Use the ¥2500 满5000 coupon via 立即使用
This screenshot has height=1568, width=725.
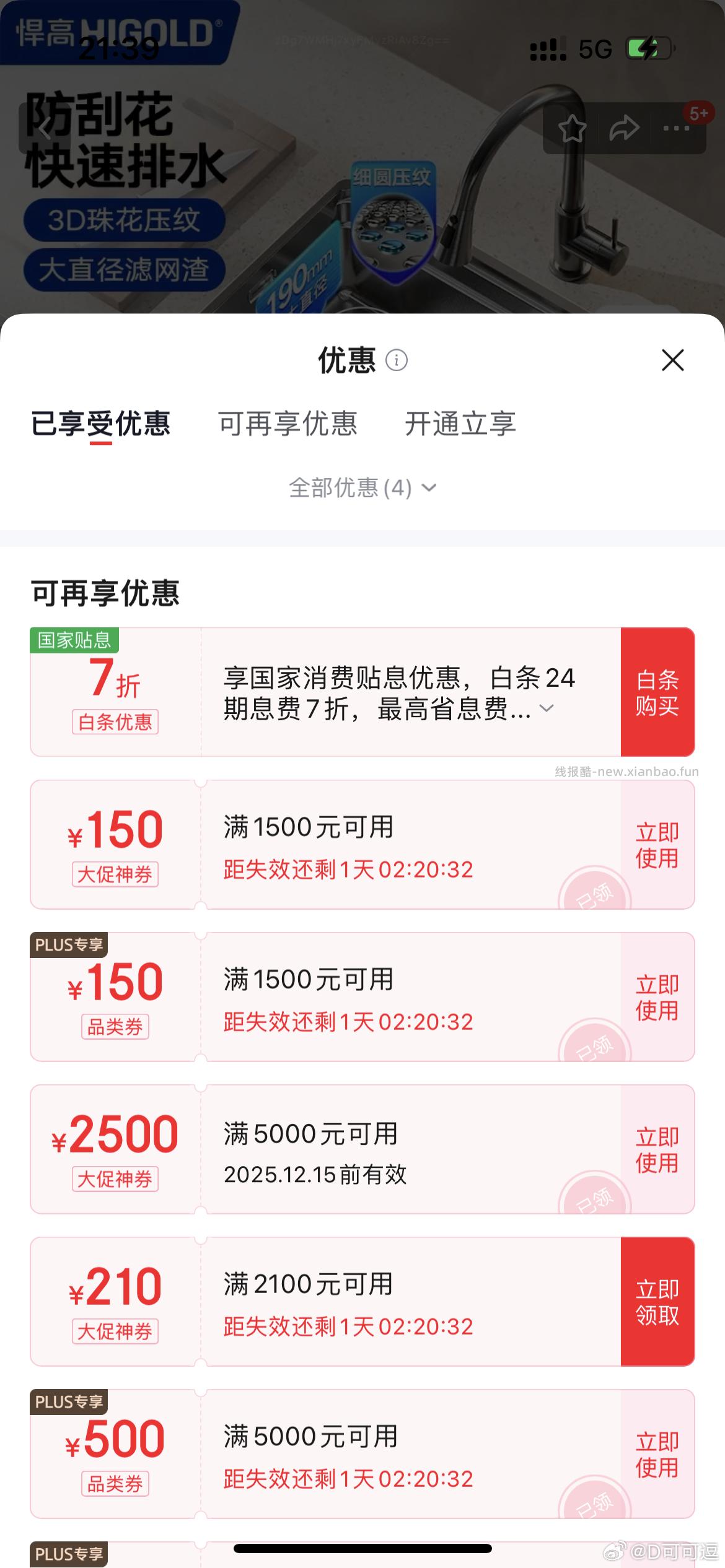pyautogui.click(x=657, y=1150)
